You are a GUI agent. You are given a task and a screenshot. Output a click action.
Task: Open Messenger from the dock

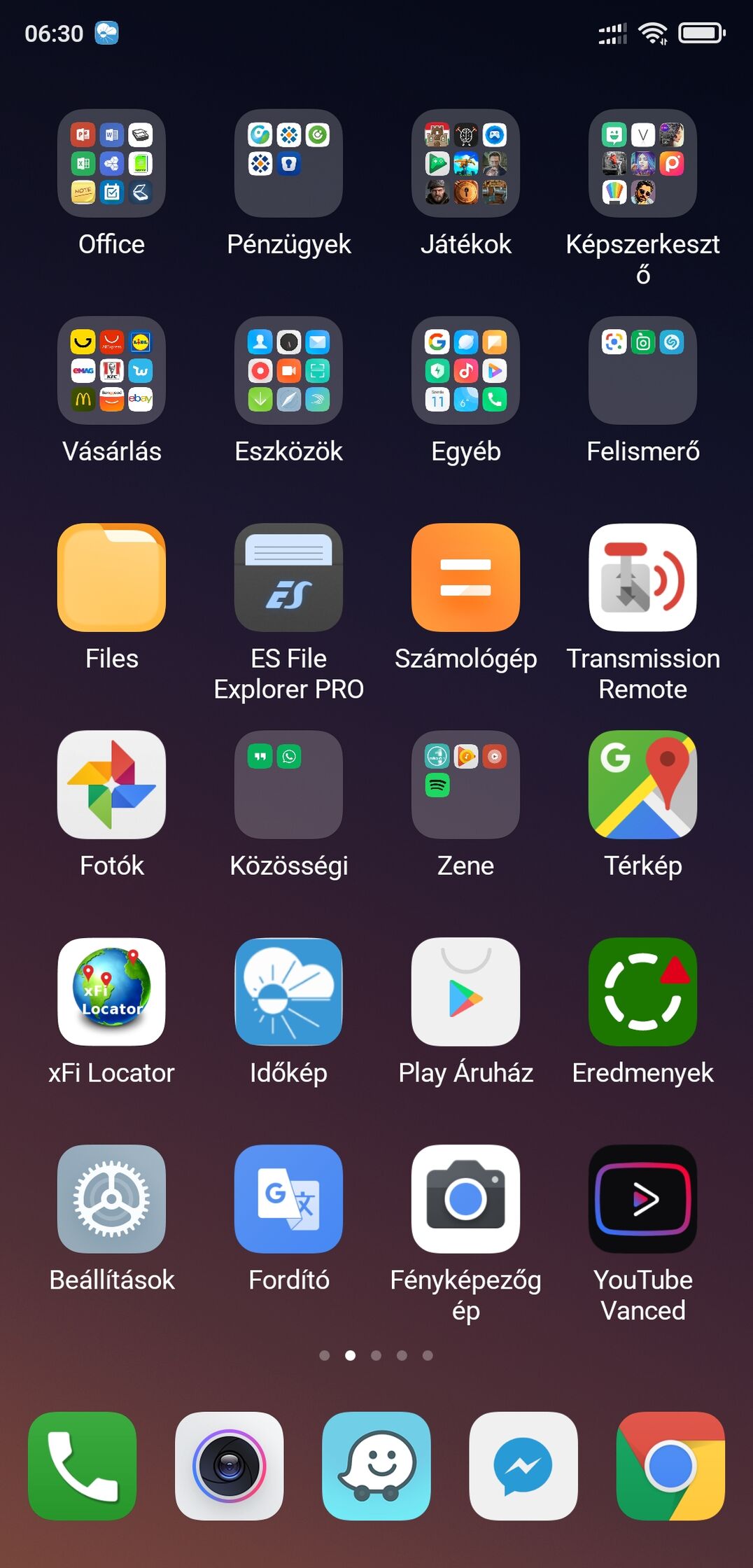[x=523, y=1466]
